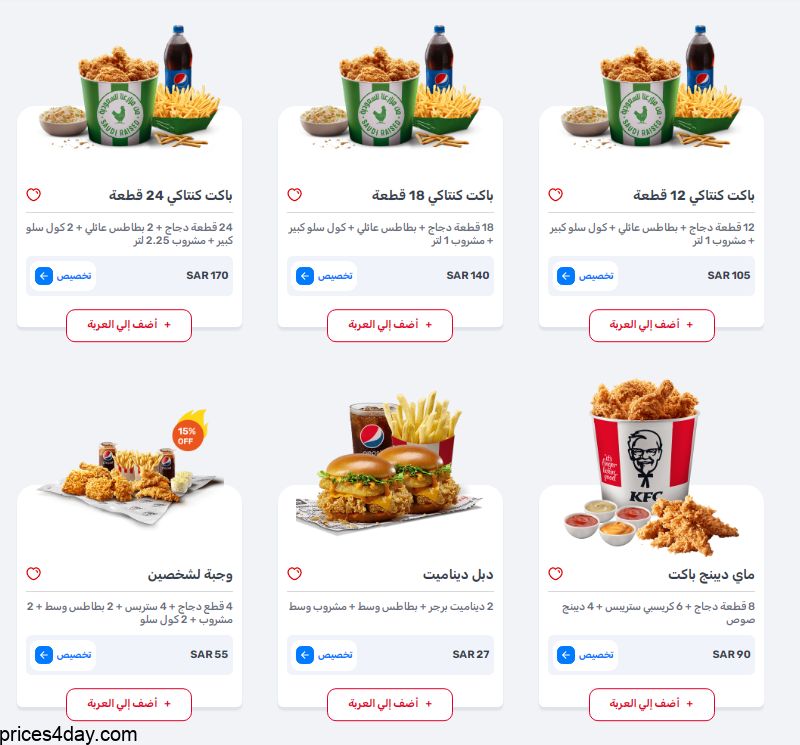Favorite باكت كنتاكي 18 قطعة with heart icon
The image size is (800, 745).
294,195
